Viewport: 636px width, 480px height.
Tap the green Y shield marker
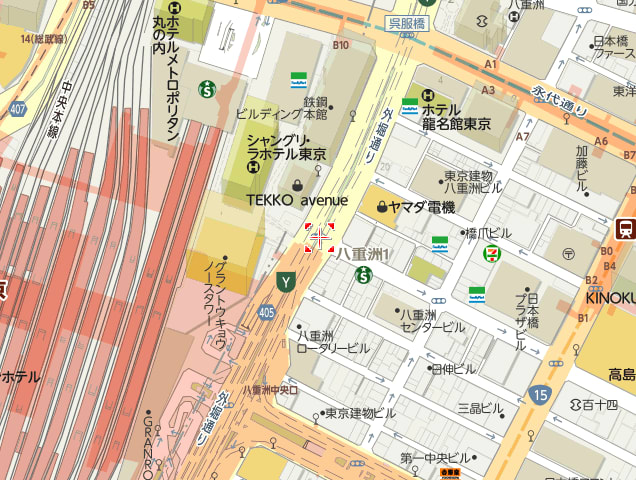point(287,283)
